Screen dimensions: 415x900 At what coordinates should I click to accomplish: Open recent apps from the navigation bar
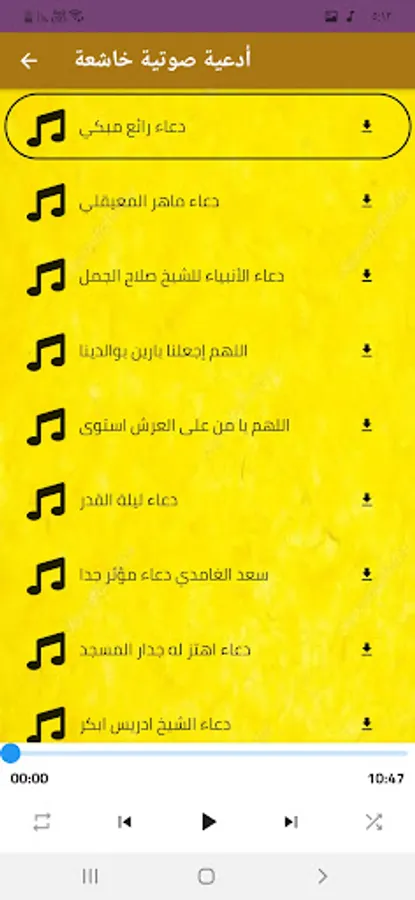pyautogui.click(x=90, y=876)
